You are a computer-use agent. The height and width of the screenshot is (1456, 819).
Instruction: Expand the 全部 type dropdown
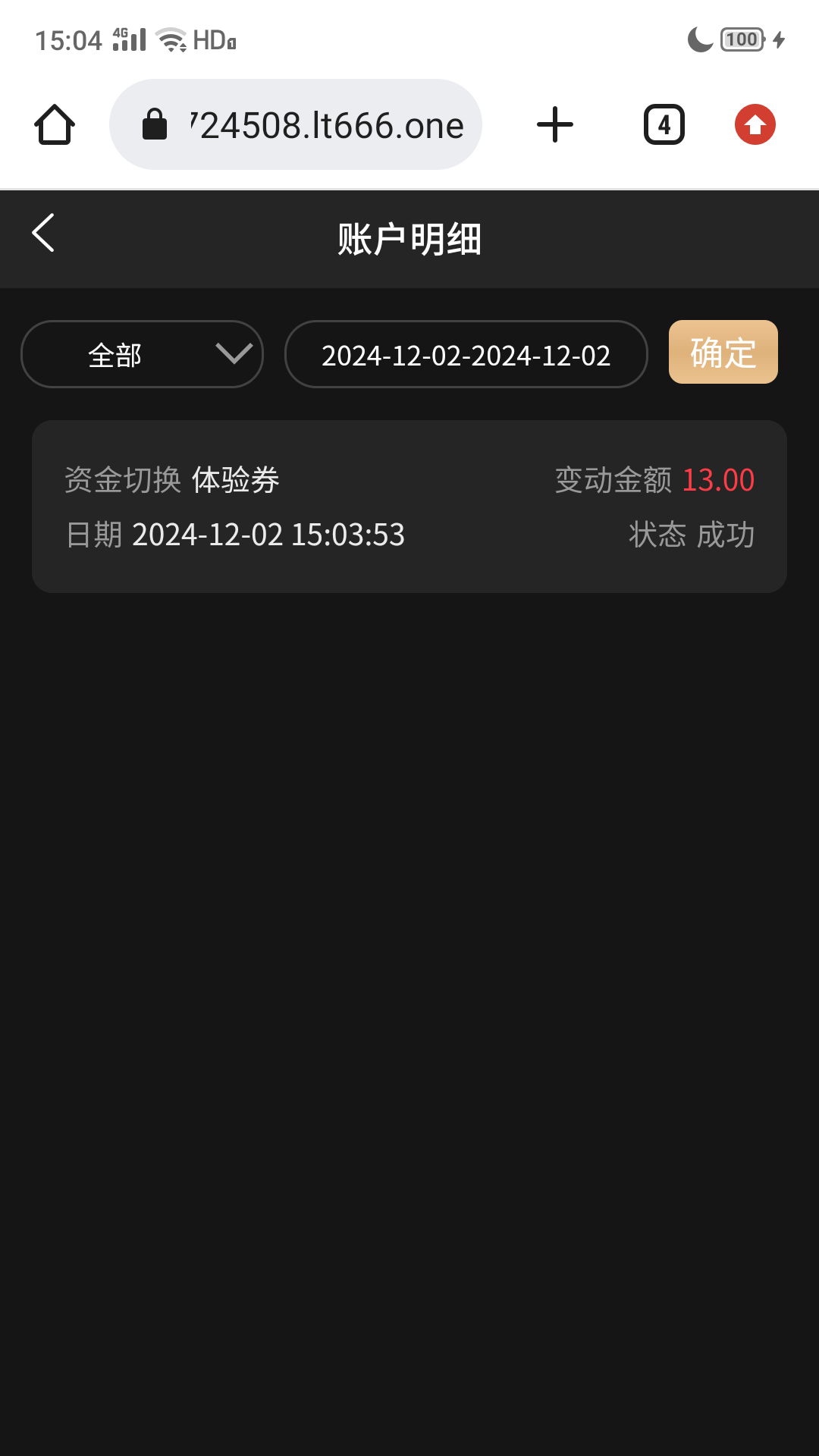click(x=142, y=354)
